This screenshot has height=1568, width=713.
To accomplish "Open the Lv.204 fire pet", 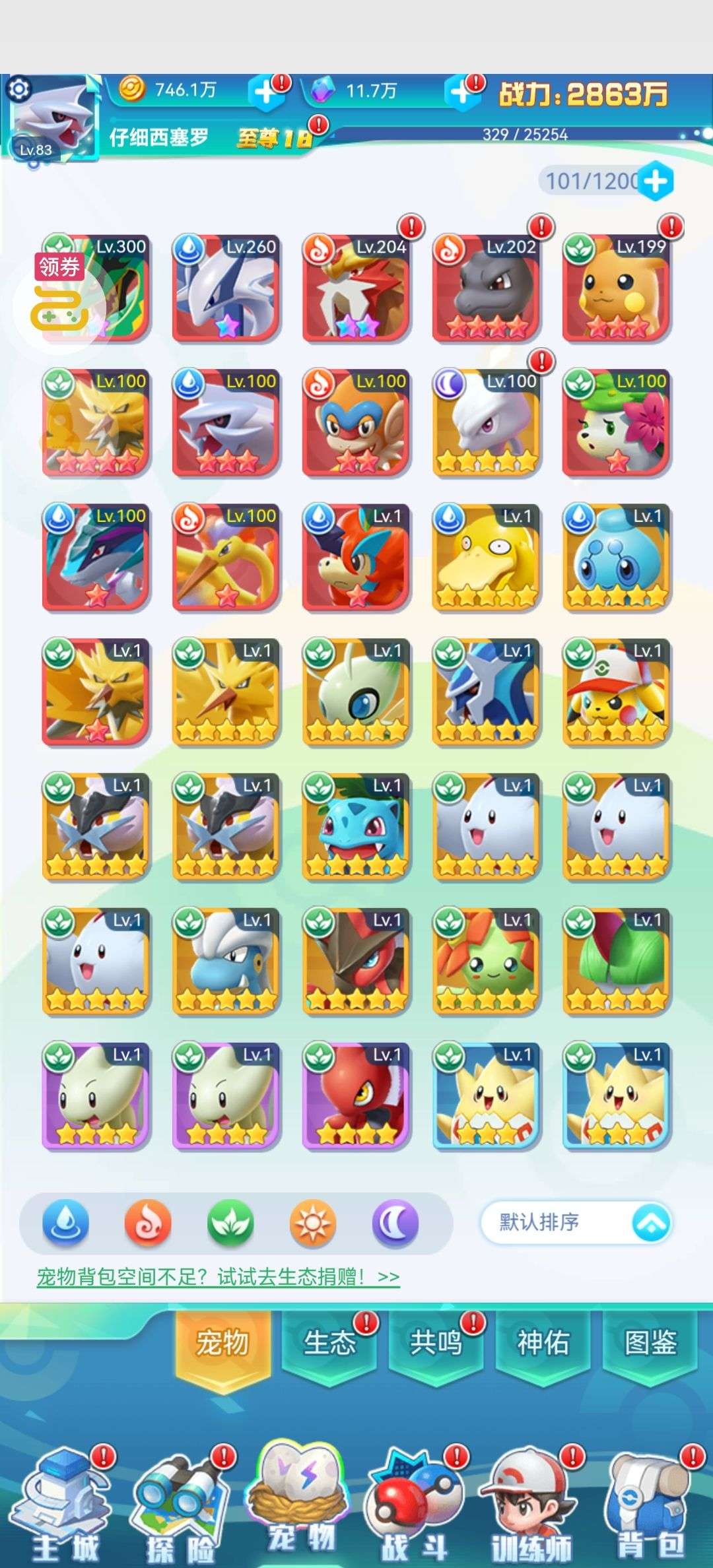I will (x=356, y=288).
